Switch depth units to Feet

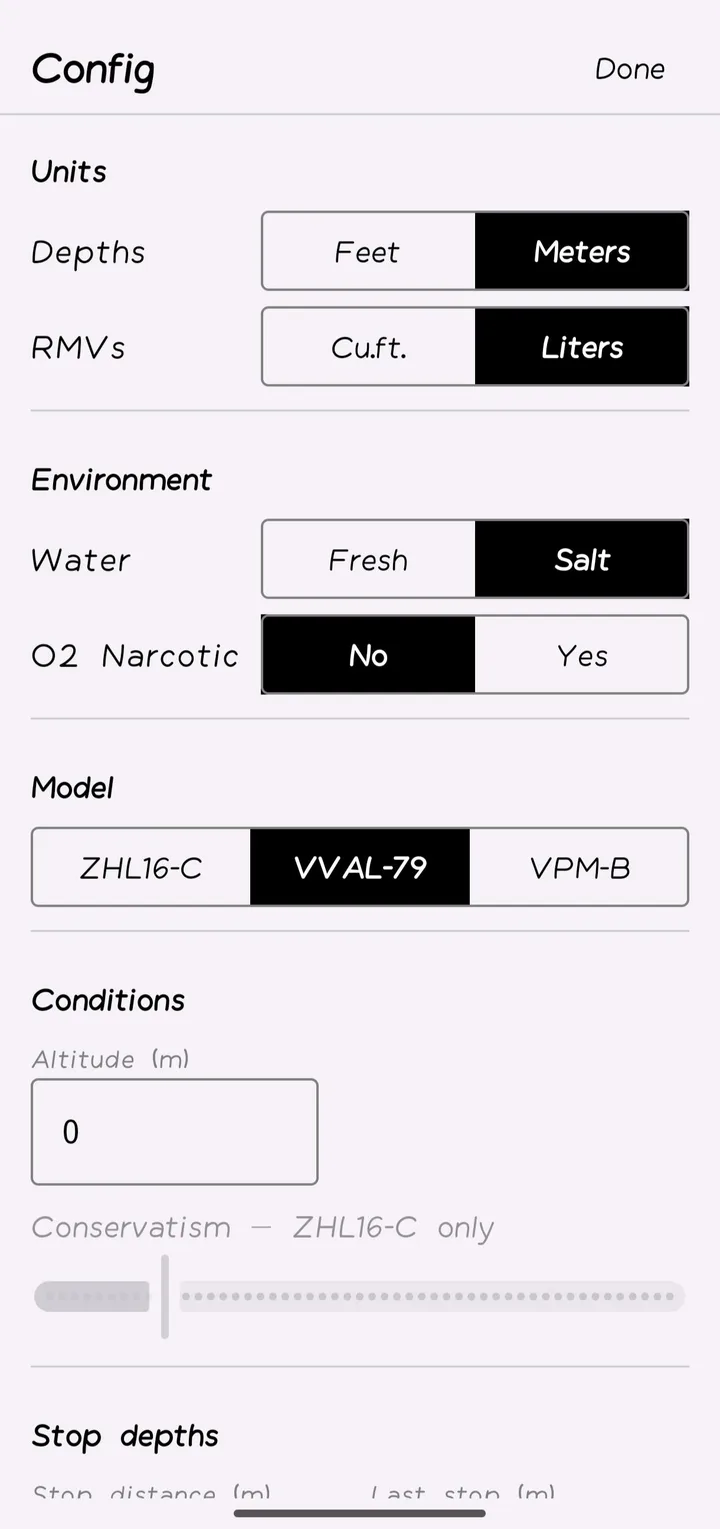click(368, 251)
